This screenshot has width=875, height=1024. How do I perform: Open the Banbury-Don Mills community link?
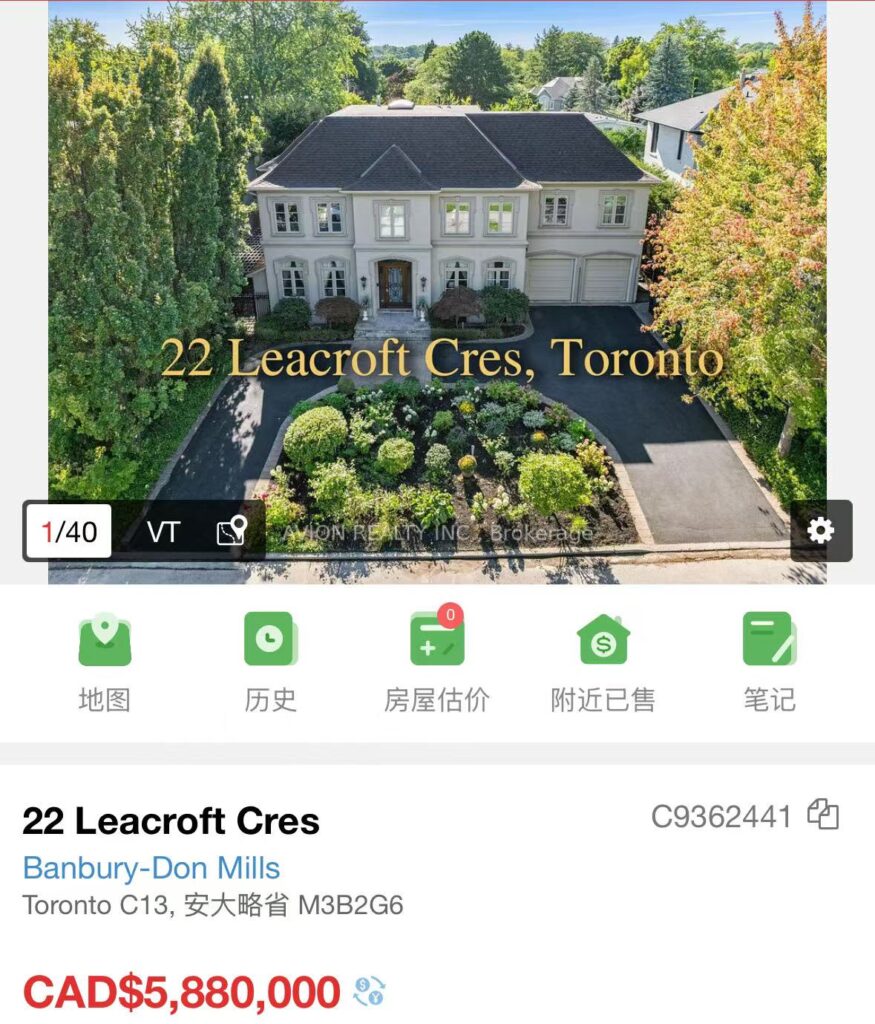pyautogui.click(x=151, y=867)
